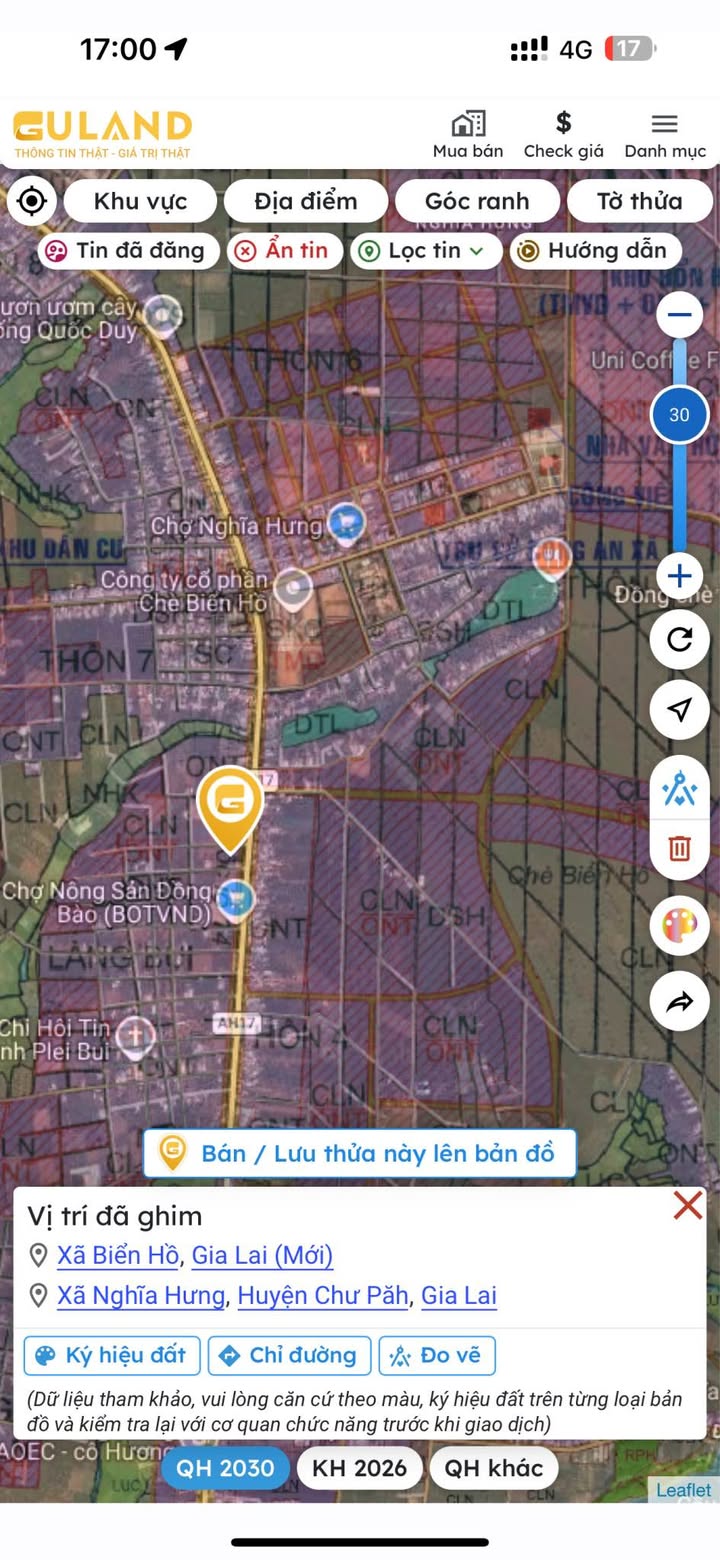Close the Vị trí đã ghim panel
This screenshot has width=720, height=1560.
(688, 1205)
